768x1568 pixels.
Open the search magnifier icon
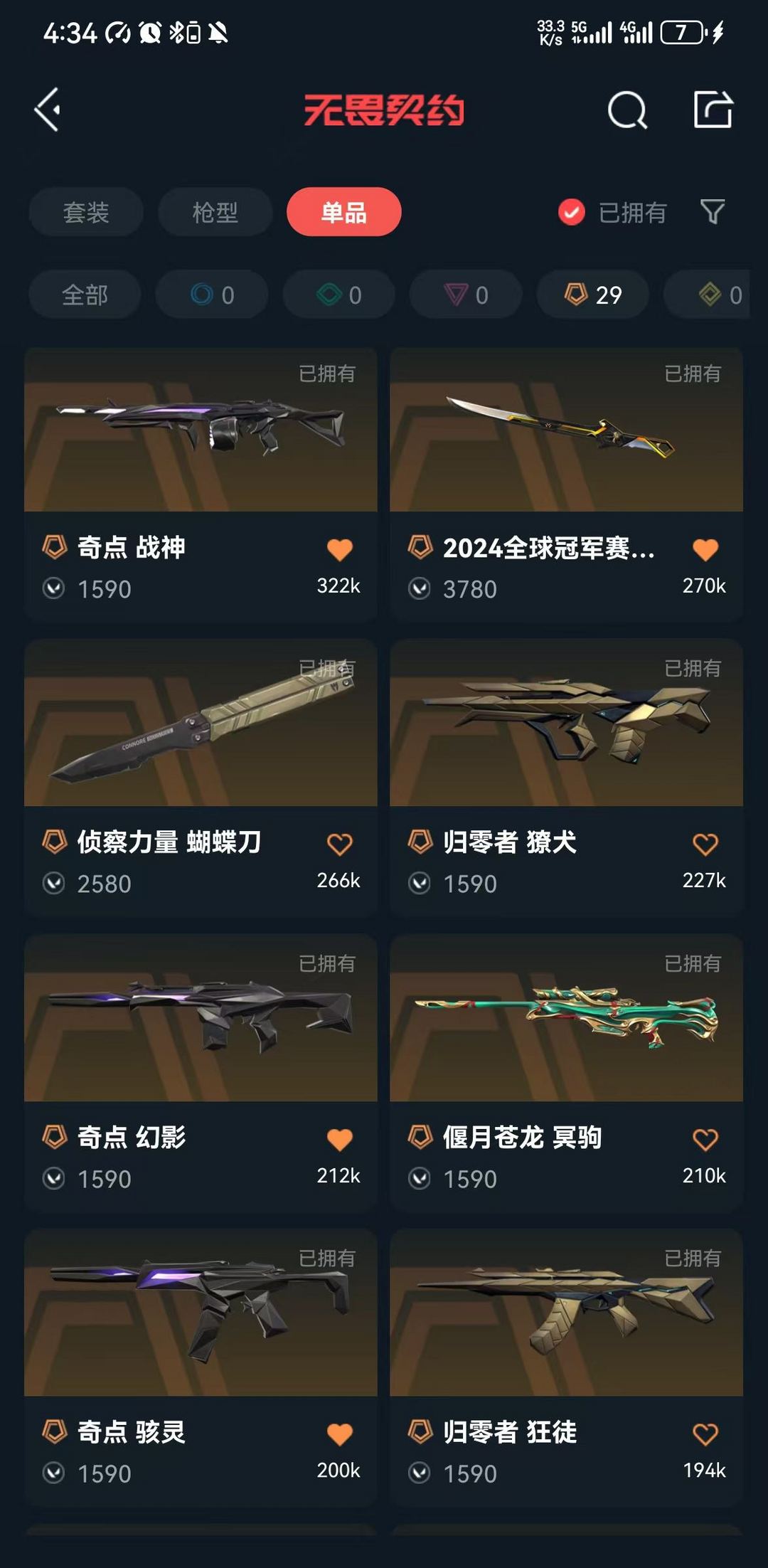click(x=627, y=110)
